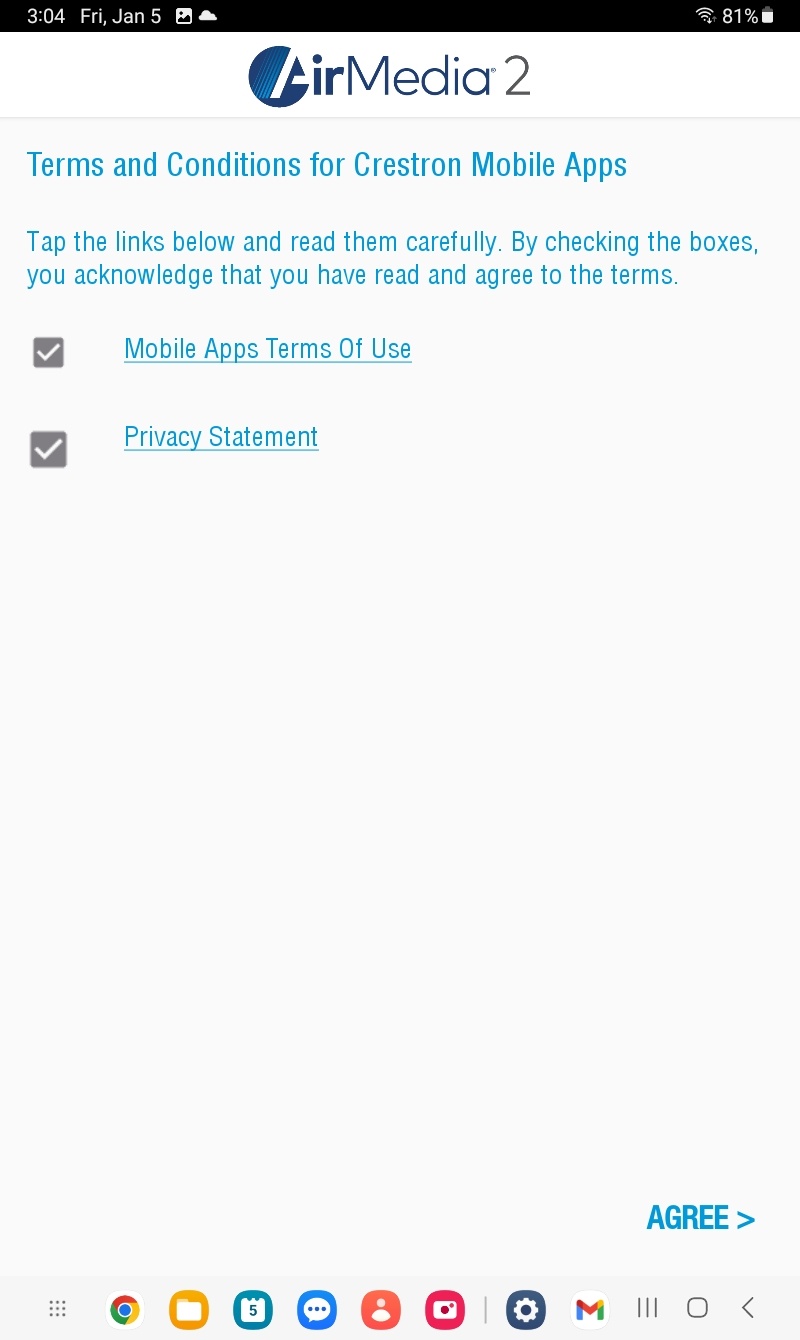Open the Privacy Statement link
The height and width of the screenshot is (1340, 800).
tap(221, 437)
